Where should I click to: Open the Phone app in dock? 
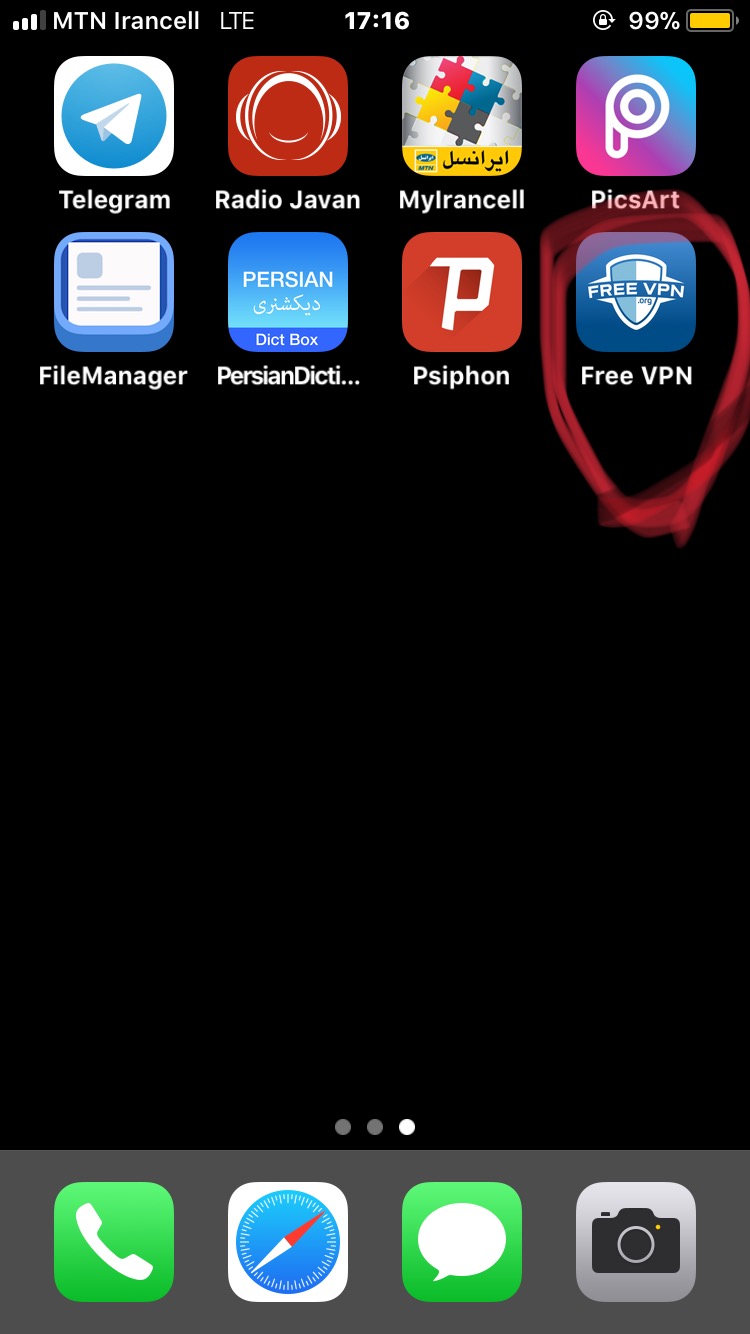click(114, 1242)
